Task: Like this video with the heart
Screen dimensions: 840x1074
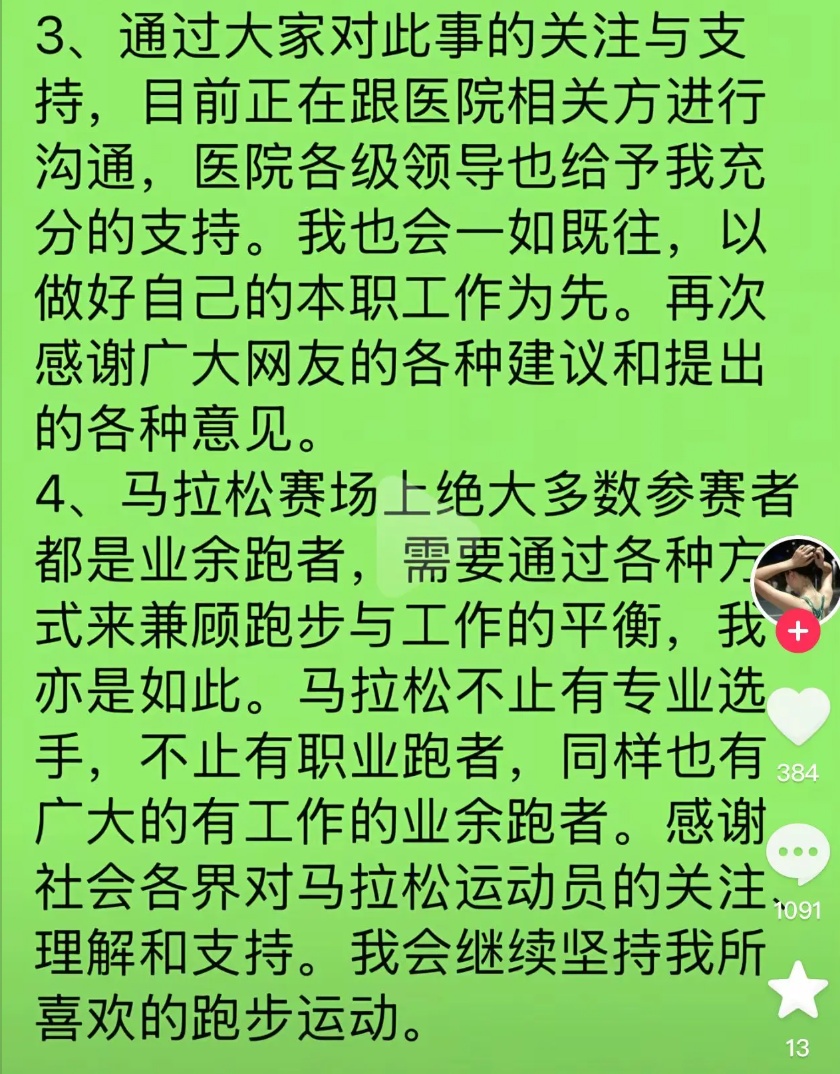Action: [x=797, y=718]
